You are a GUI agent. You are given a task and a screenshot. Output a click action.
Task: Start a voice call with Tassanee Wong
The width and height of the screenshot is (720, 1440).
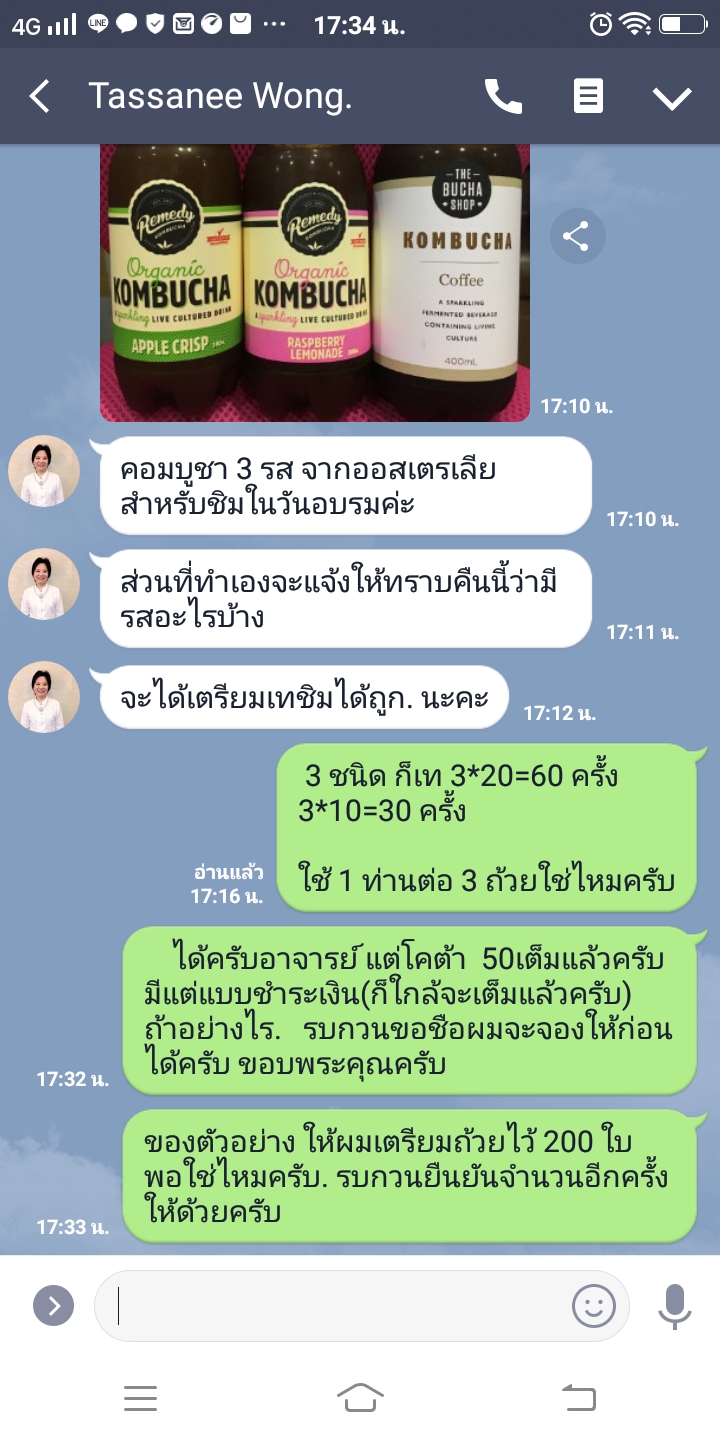[x=503, y=97]
